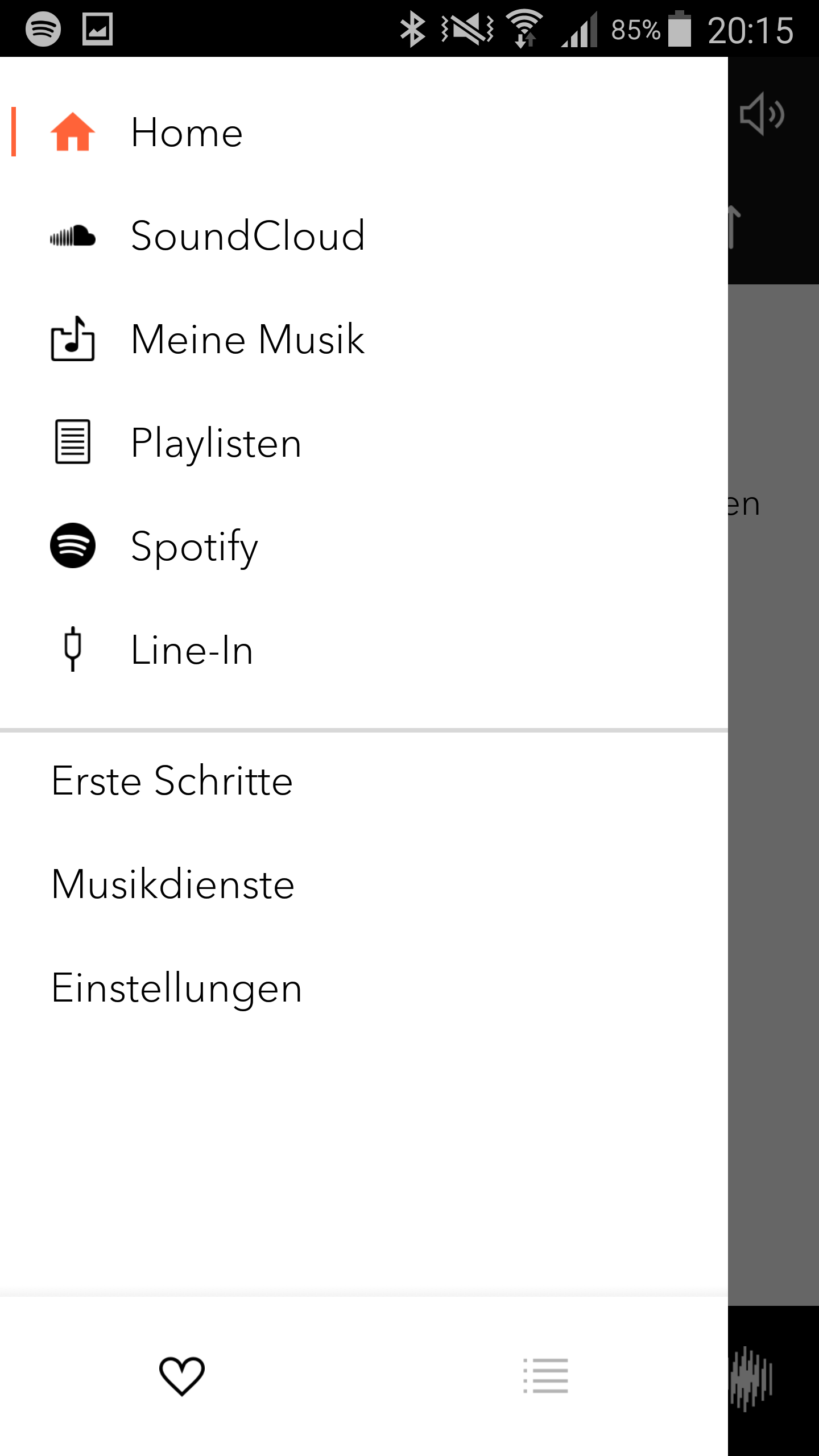Switch to Line-In input
819x1456 pixels.
(x=364, y=650)
